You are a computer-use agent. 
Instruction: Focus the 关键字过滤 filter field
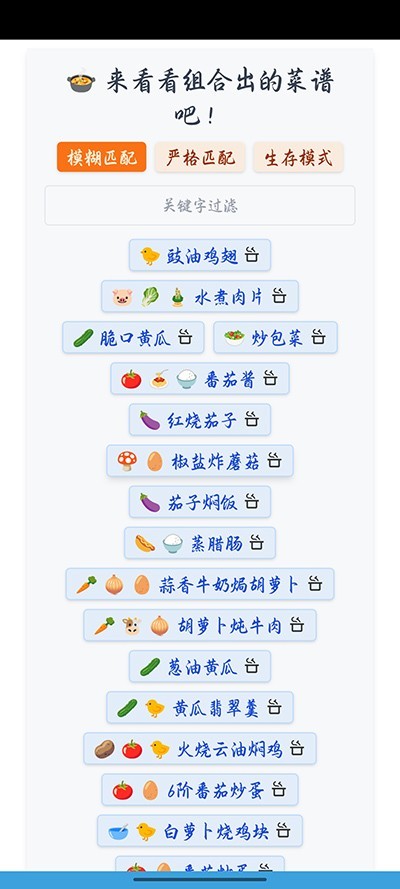point(200,205)
